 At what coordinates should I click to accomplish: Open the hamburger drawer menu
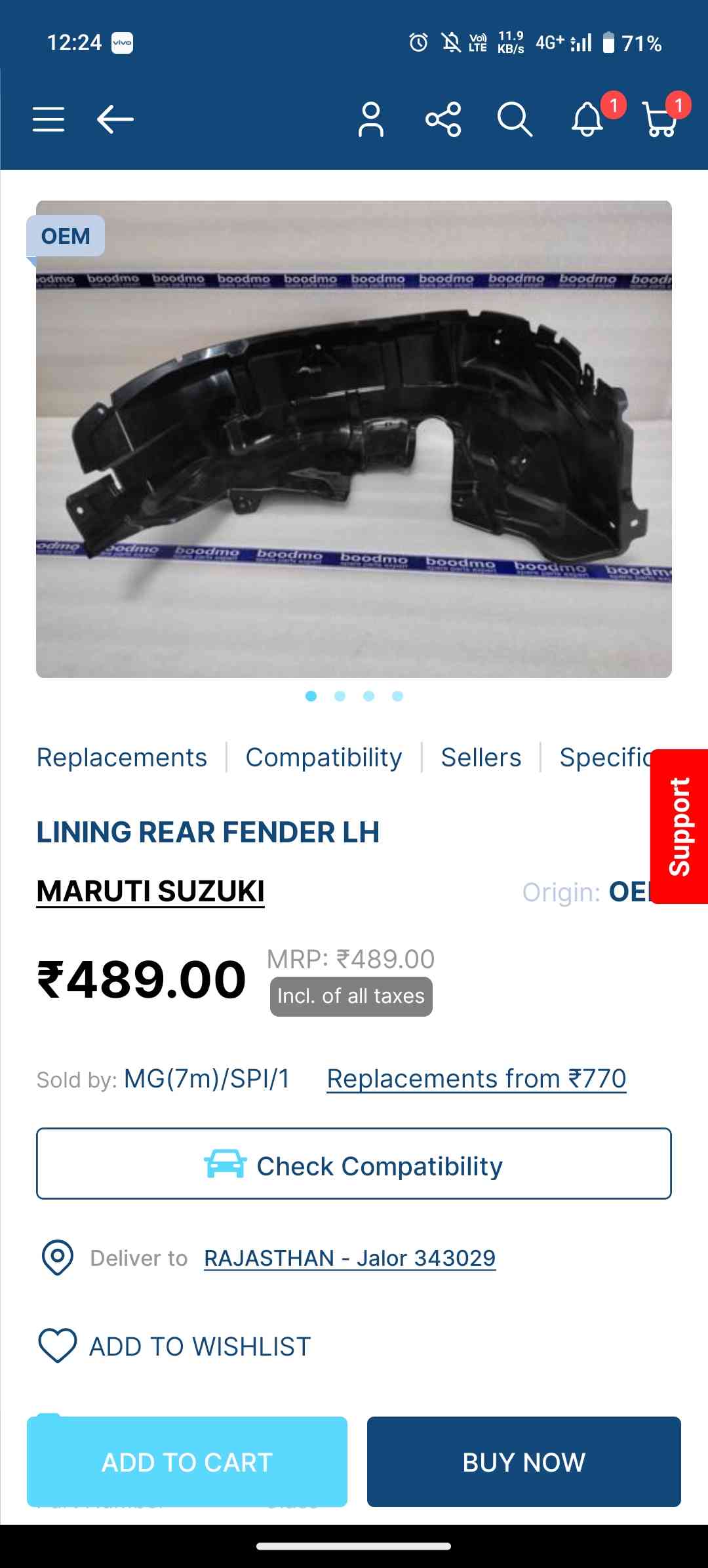pyautogui.click(x=49, y=119)
